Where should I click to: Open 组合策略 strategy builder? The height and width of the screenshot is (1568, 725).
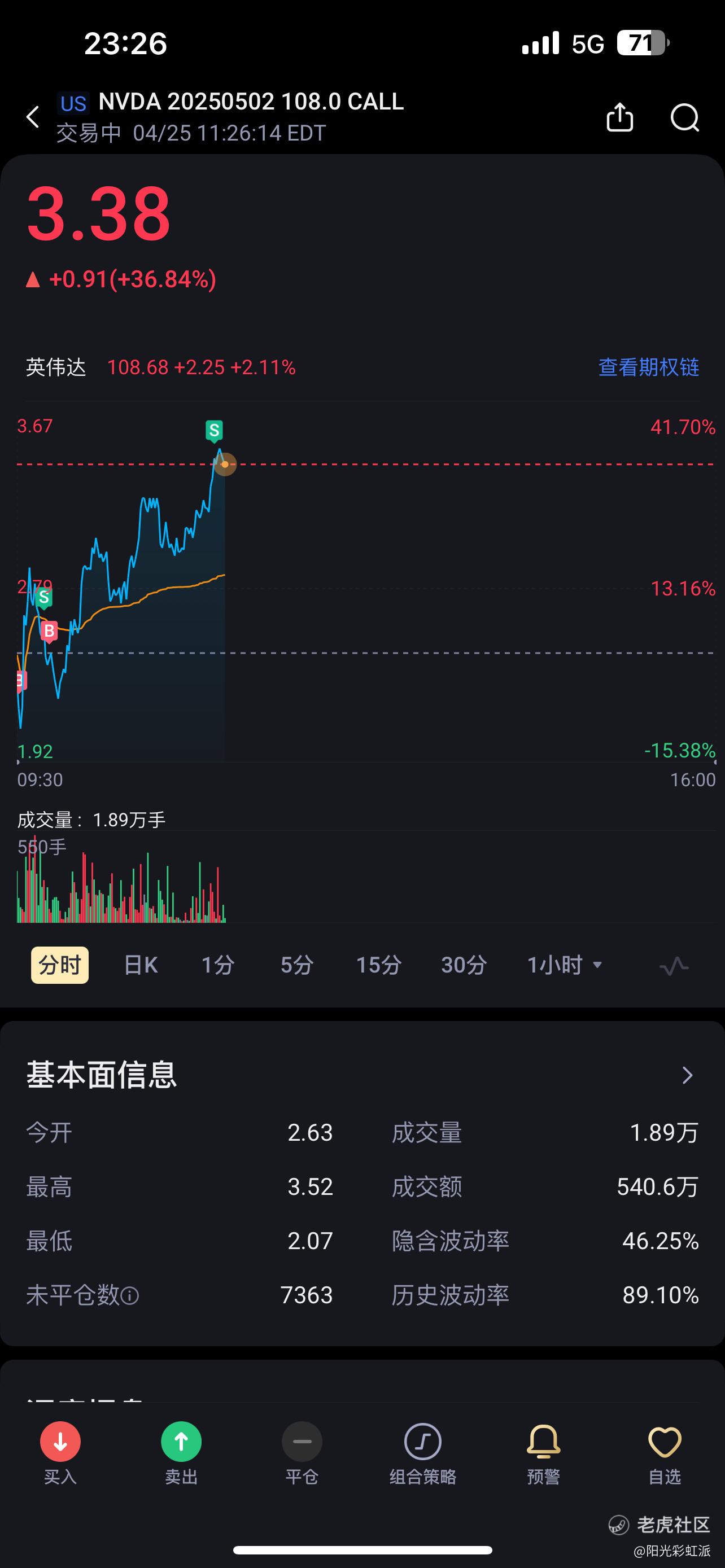point(422,1453)
